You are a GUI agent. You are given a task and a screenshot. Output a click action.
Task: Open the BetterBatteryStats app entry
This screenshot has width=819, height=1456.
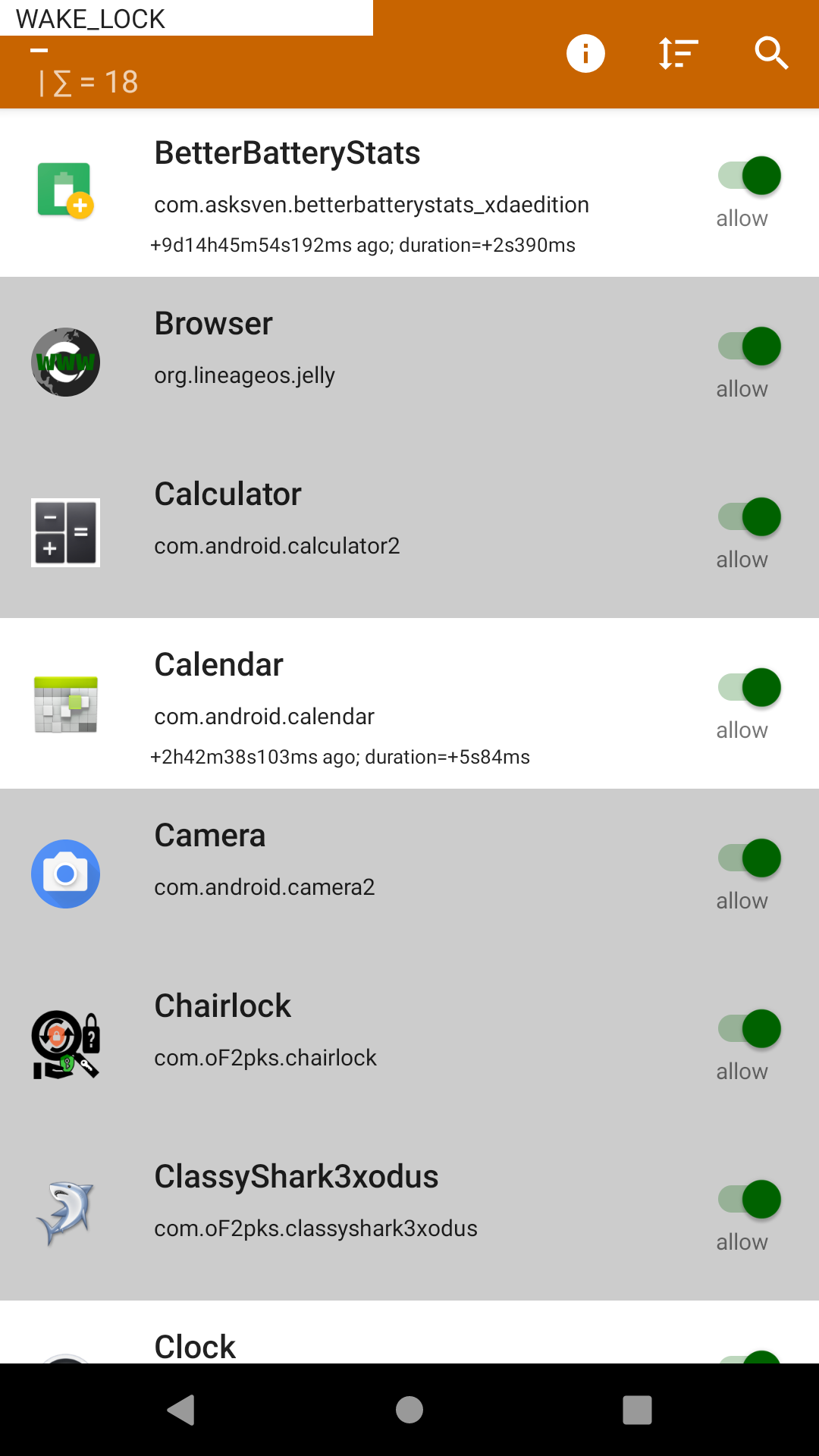click(364, 193)
